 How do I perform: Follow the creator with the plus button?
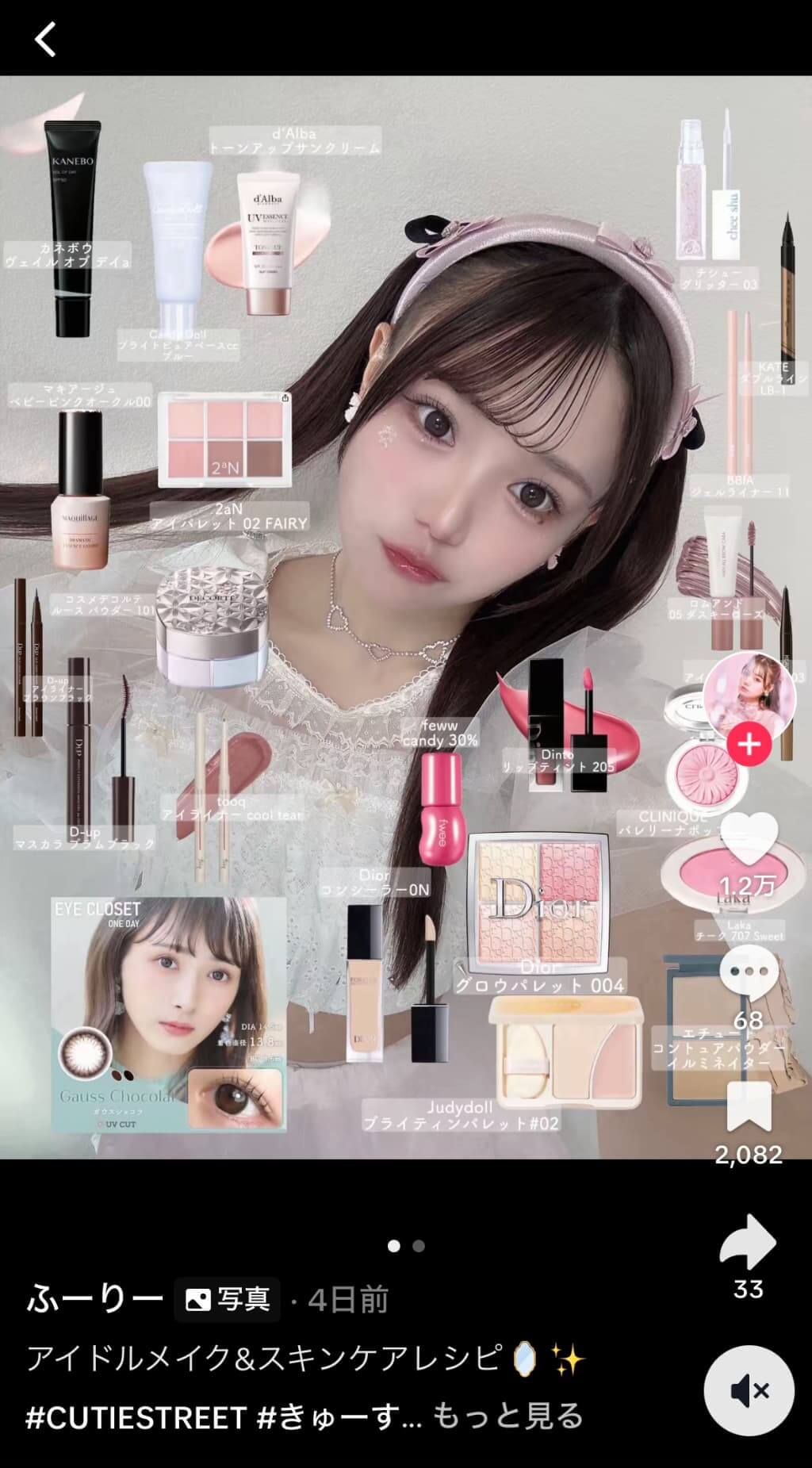(x=749, y=745)
